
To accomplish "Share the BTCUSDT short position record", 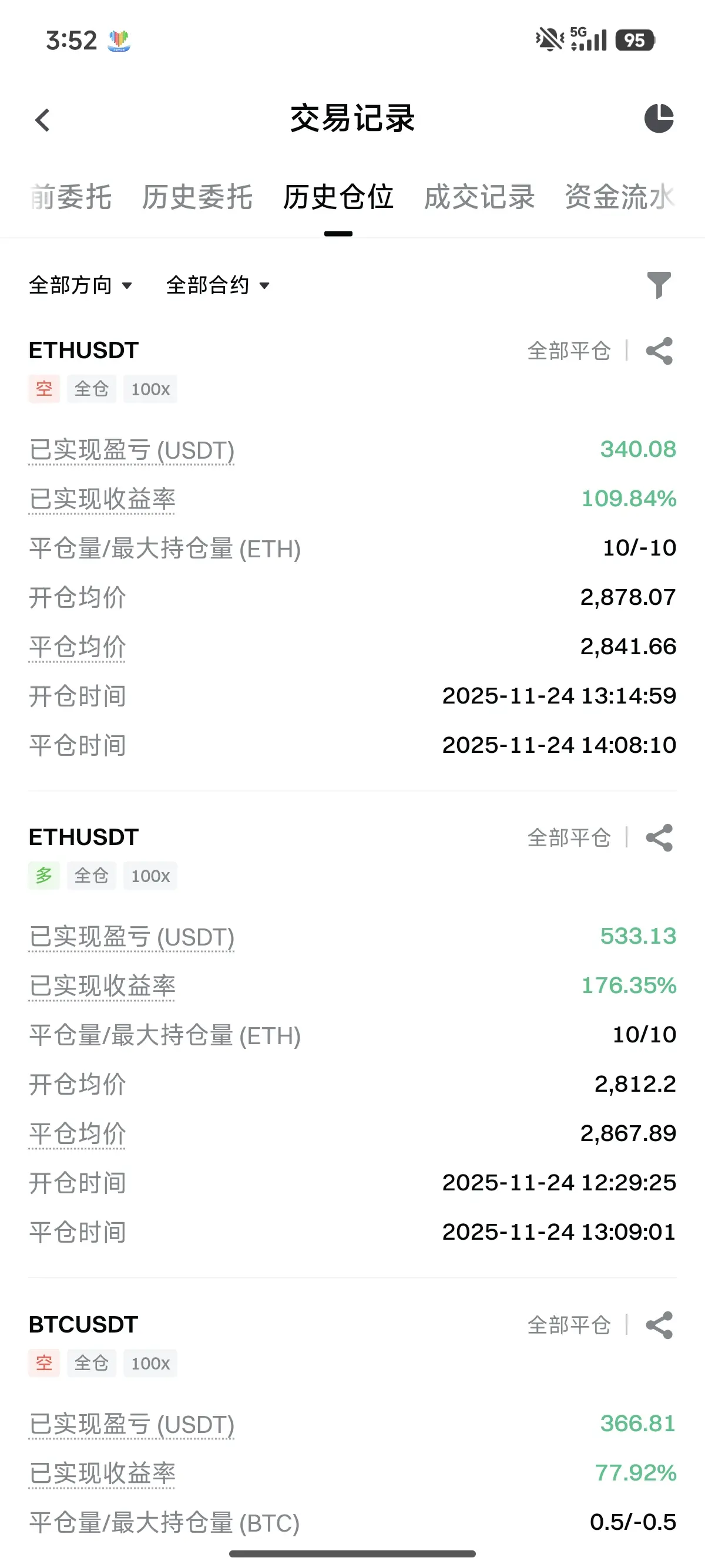I will (659, 1325).
